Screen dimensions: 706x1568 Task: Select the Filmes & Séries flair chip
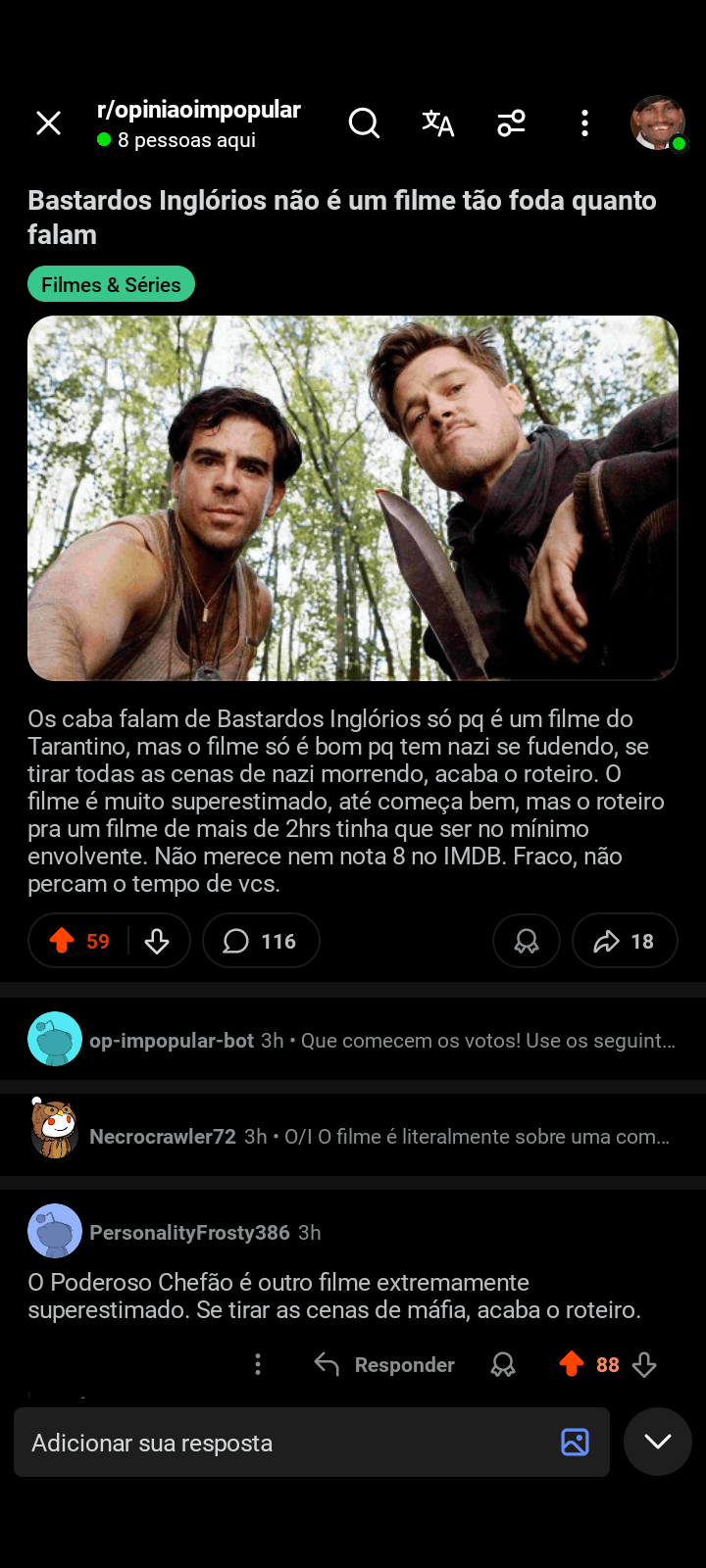(x=111, y=284)
